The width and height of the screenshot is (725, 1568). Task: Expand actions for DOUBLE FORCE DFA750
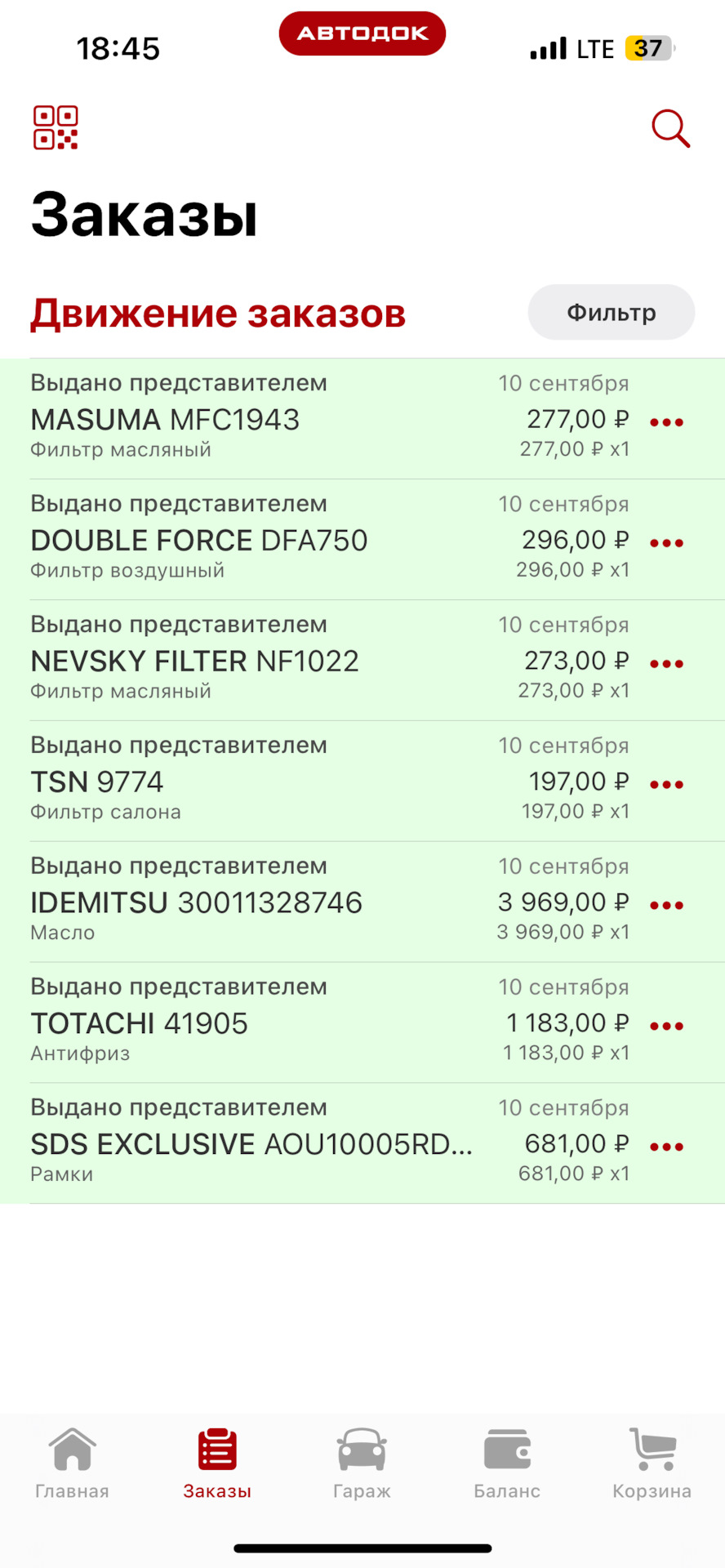click(667, 542)
